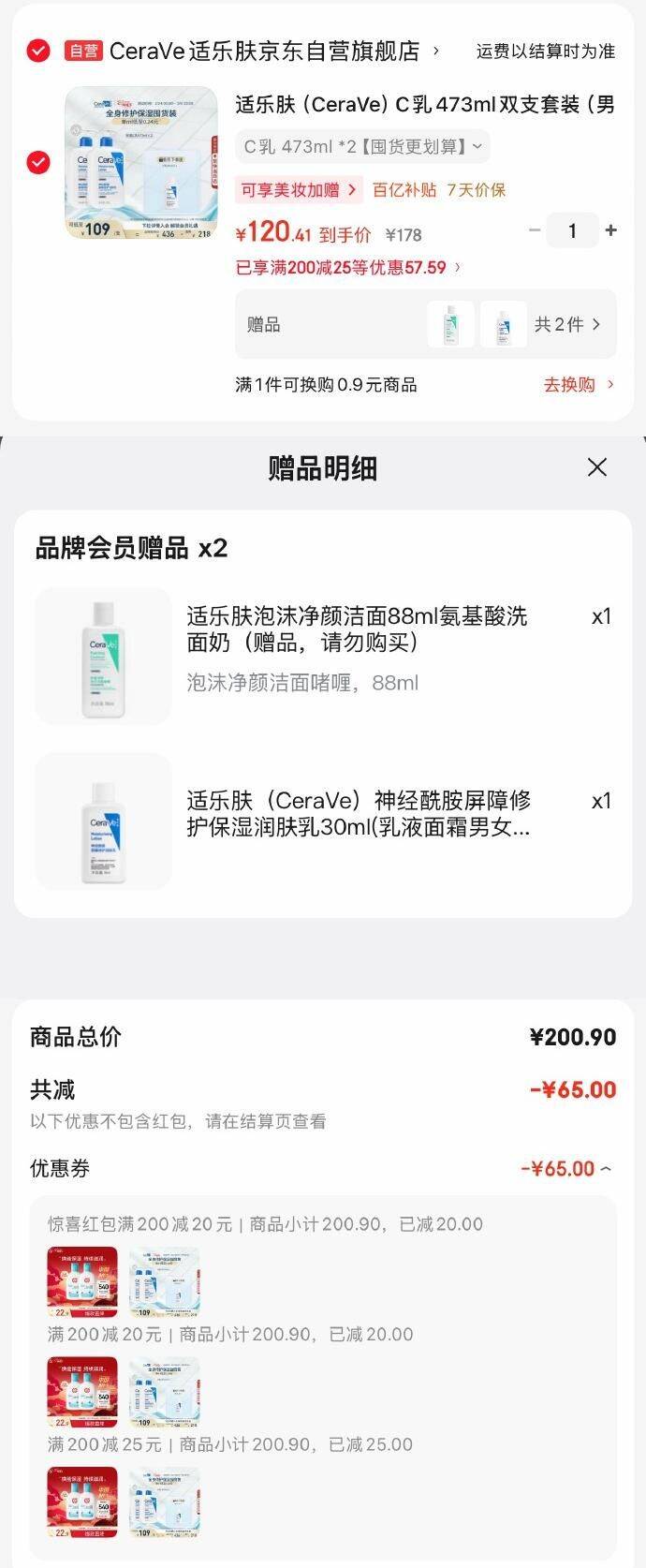Go to 去换购 for 0.9元 items
This screenshot has height=1568, width=646.
click(x=579, y=385)
